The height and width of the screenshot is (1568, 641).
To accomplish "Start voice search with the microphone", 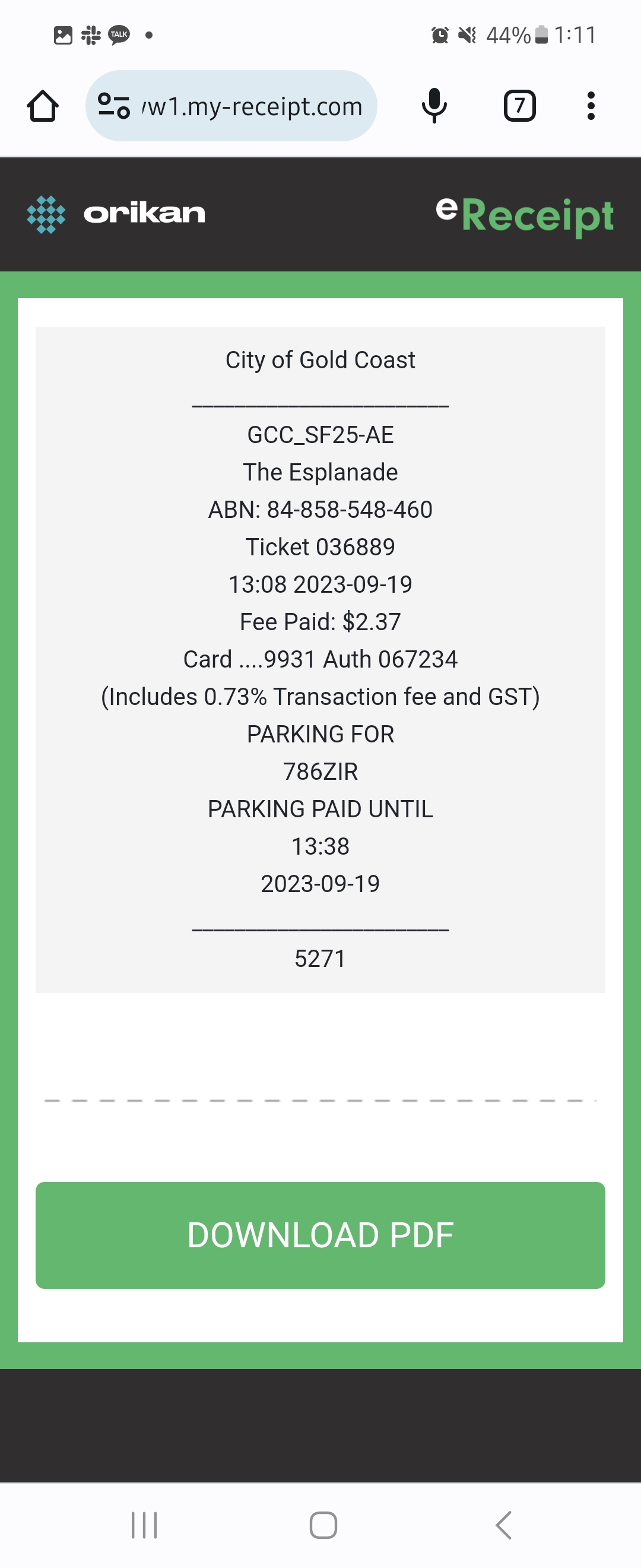I will [x=434, y=106].
